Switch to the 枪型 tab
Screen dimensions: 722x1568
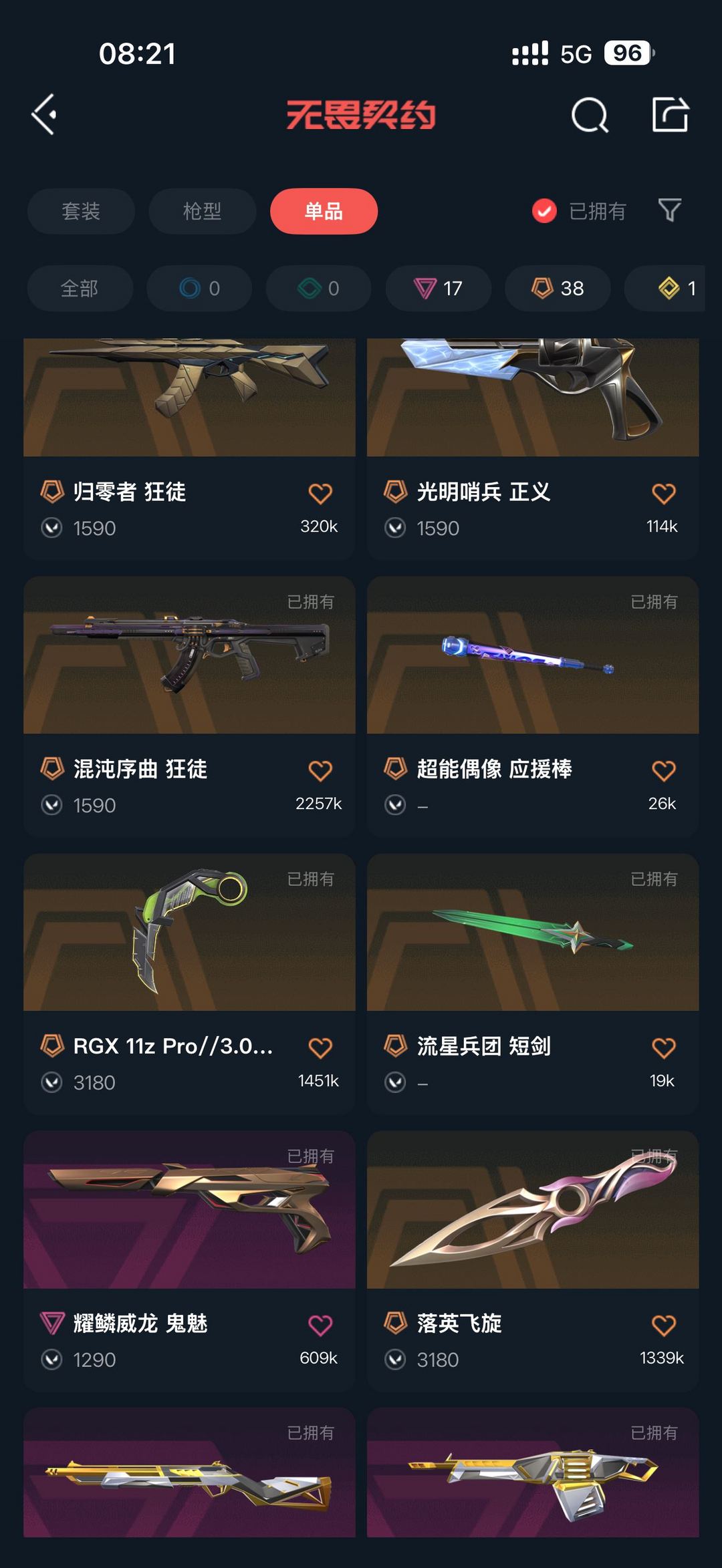click(202, 211)
